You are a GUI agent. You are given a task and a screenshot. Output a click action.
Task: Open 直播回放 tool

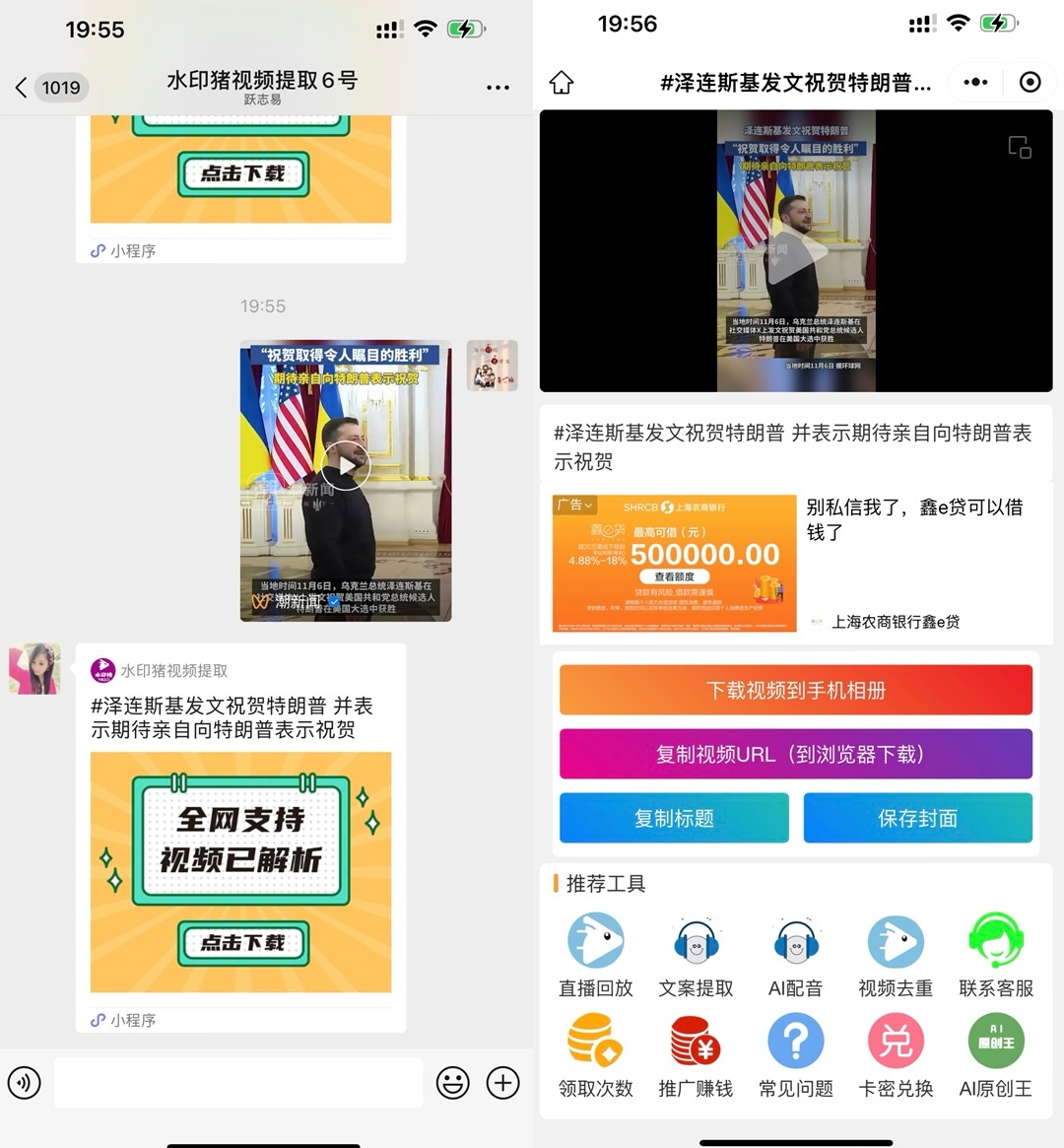click(595, 954)
